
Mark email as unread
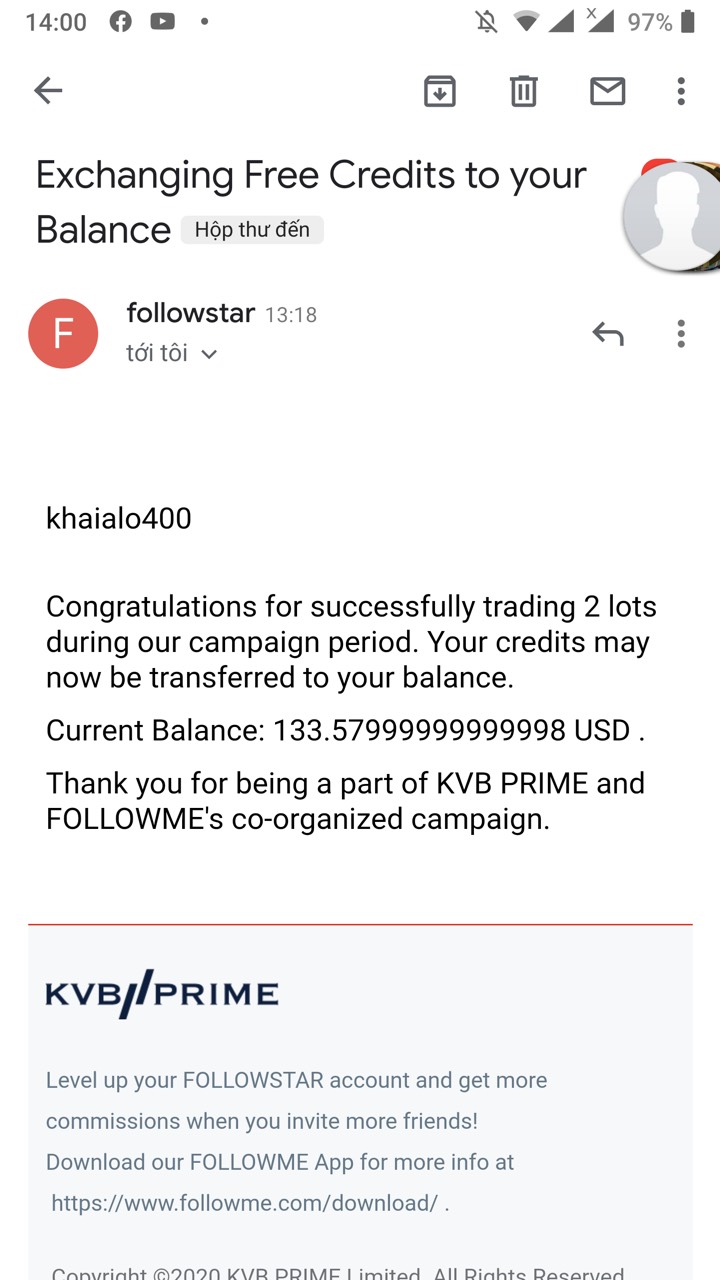tap(607, 91)
